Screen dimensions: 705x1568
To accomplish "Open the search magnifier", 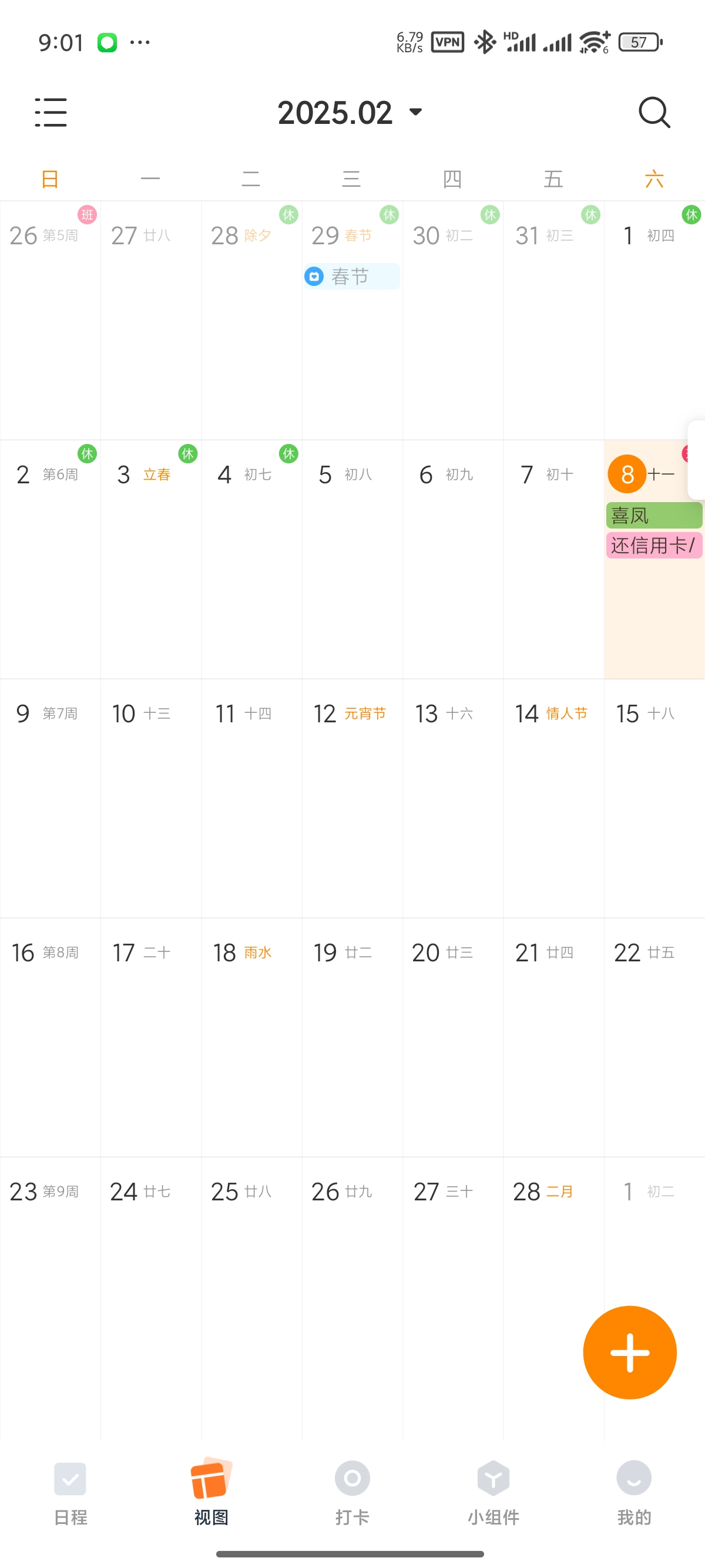I will click(654, 113).
